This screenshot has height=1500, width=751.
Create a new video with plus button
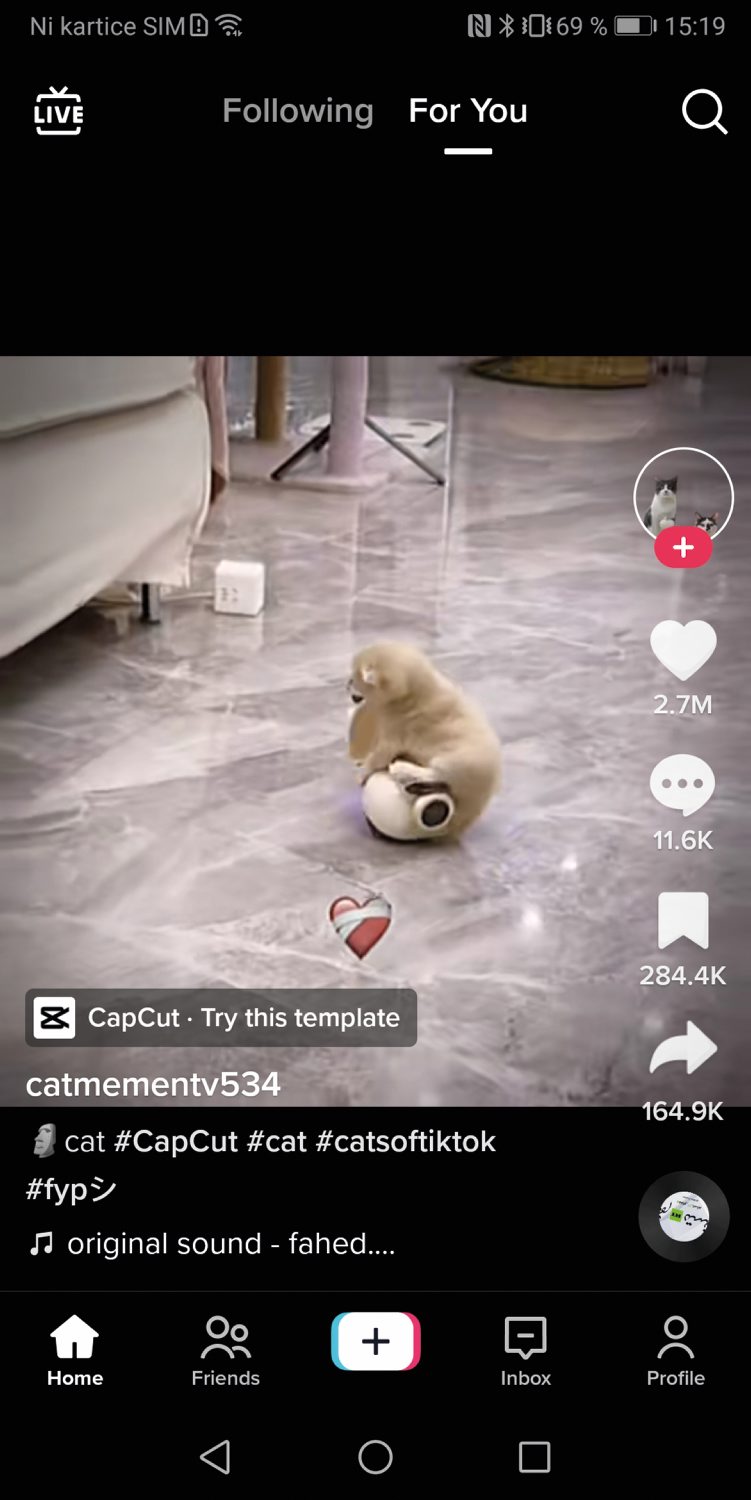(x=376, y=1341)
